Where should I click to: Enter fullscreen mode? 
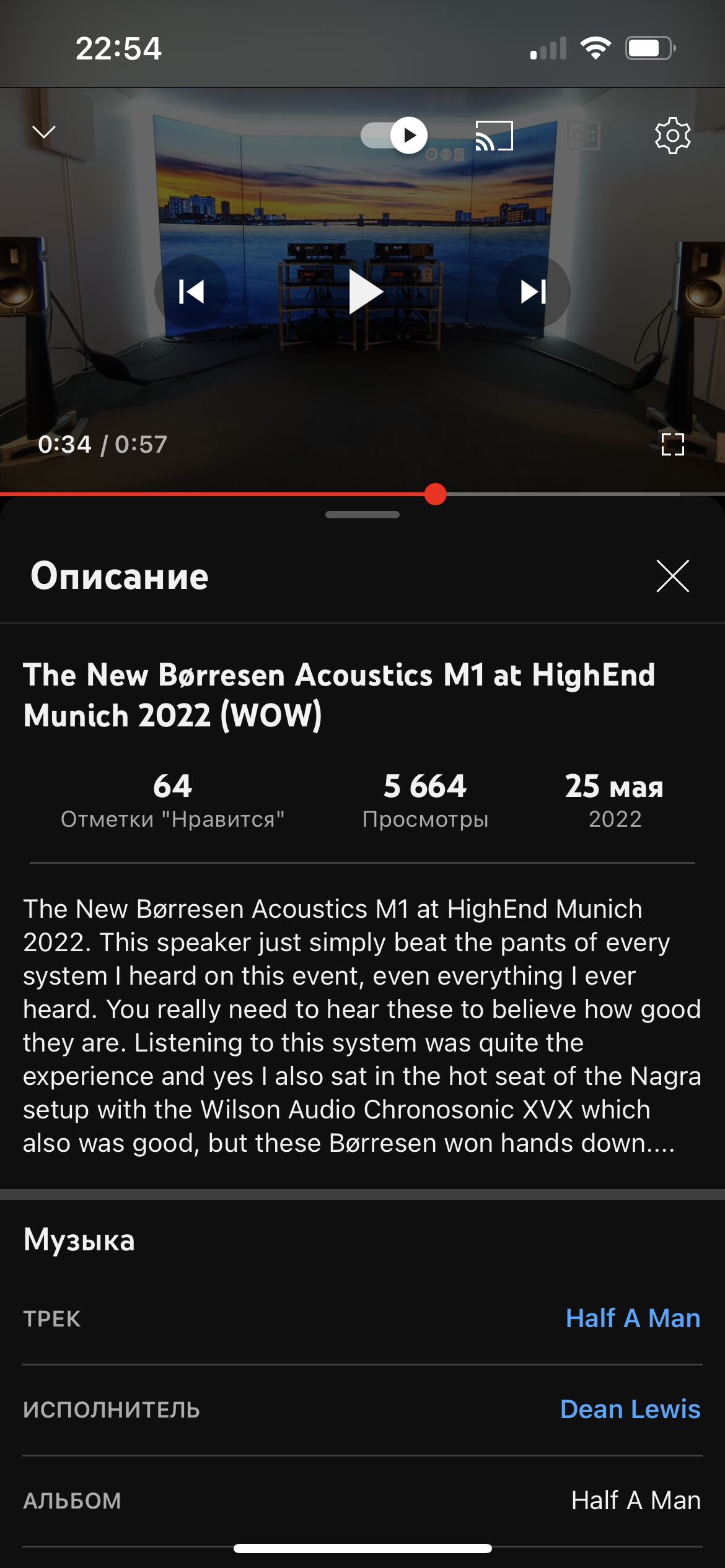pyautogui.click(x=672, y=444)
